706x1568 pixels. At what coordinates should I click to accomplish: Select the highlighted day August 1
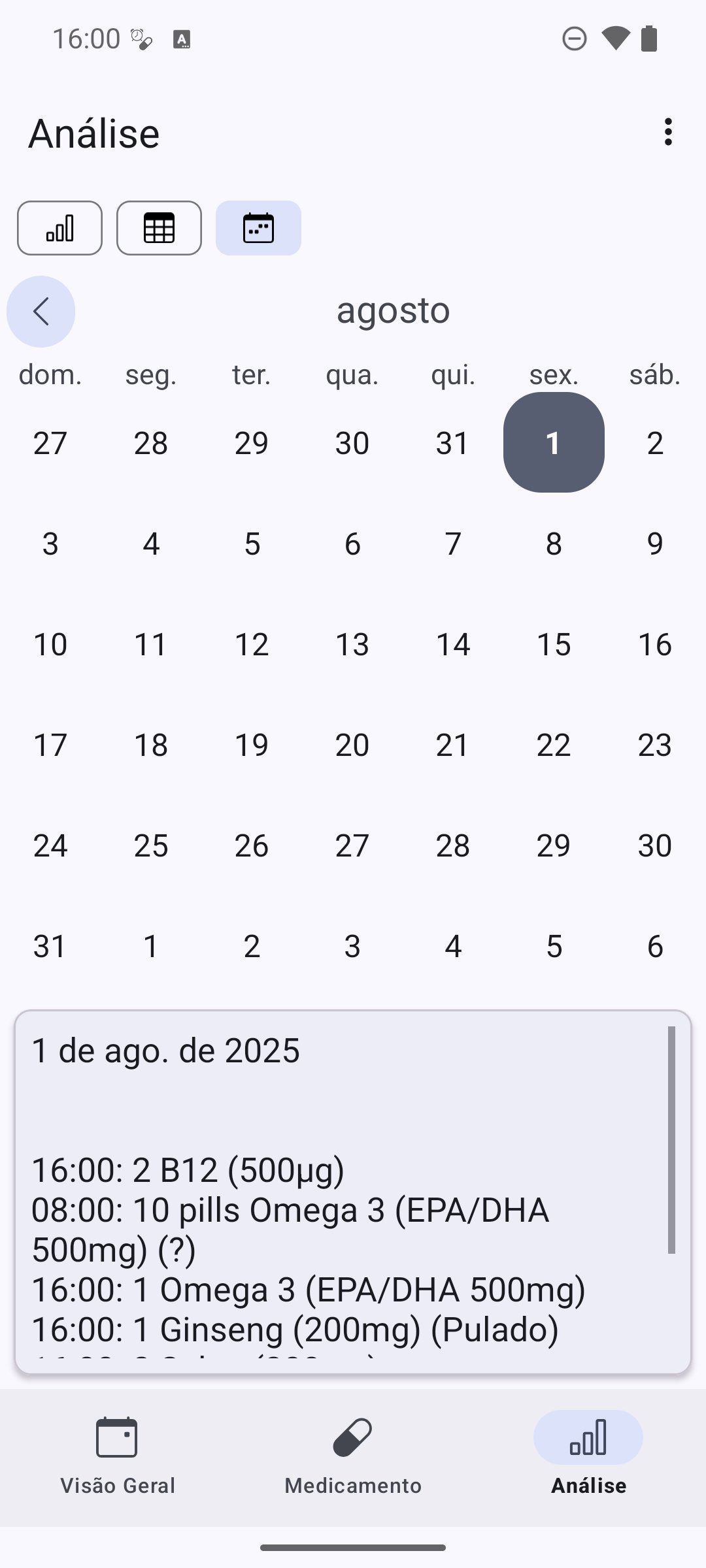click(x=554, y=443)
